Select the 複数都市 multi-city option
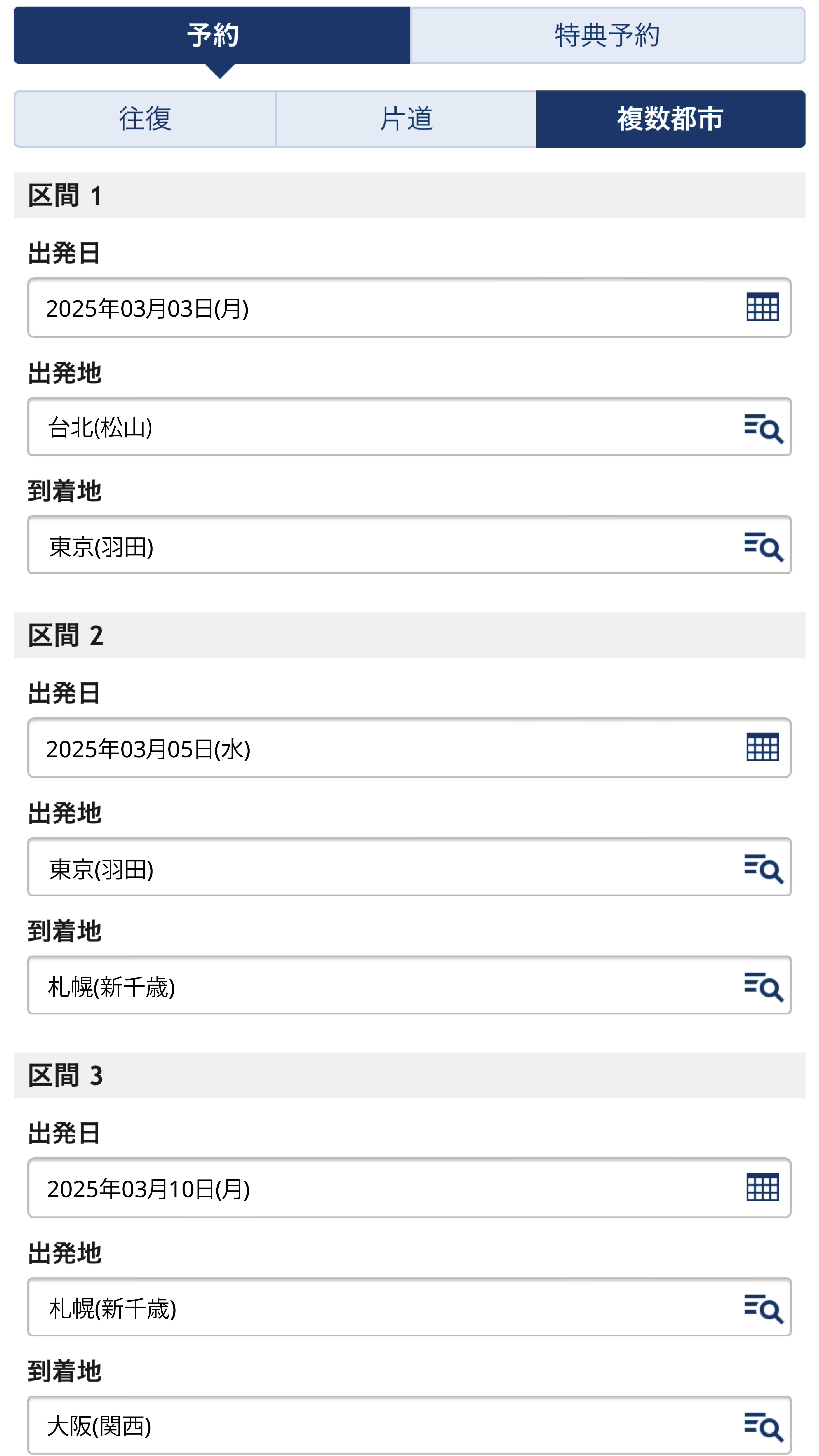 pos(670,119)
